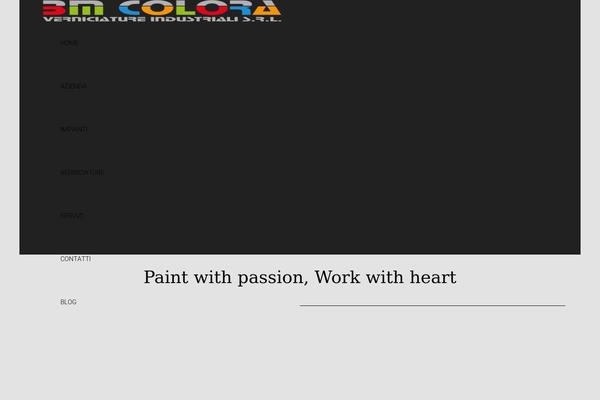Select the Verniciature menu item
This screenshot has height=400, width=600.
(82, 172)
